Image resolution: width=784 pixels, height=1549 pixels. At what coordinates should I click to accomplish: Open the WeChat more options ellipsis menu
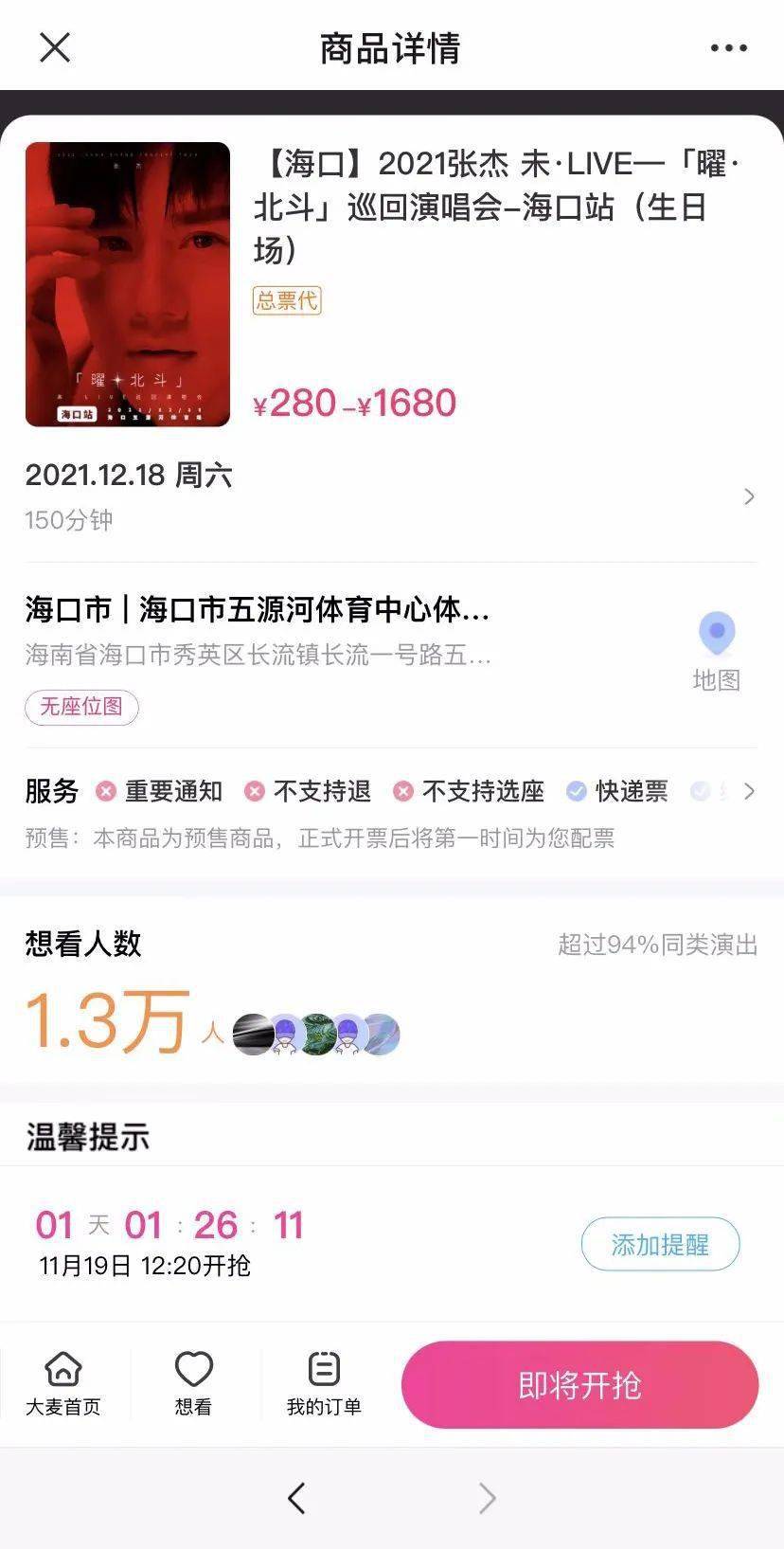(727, 47)
